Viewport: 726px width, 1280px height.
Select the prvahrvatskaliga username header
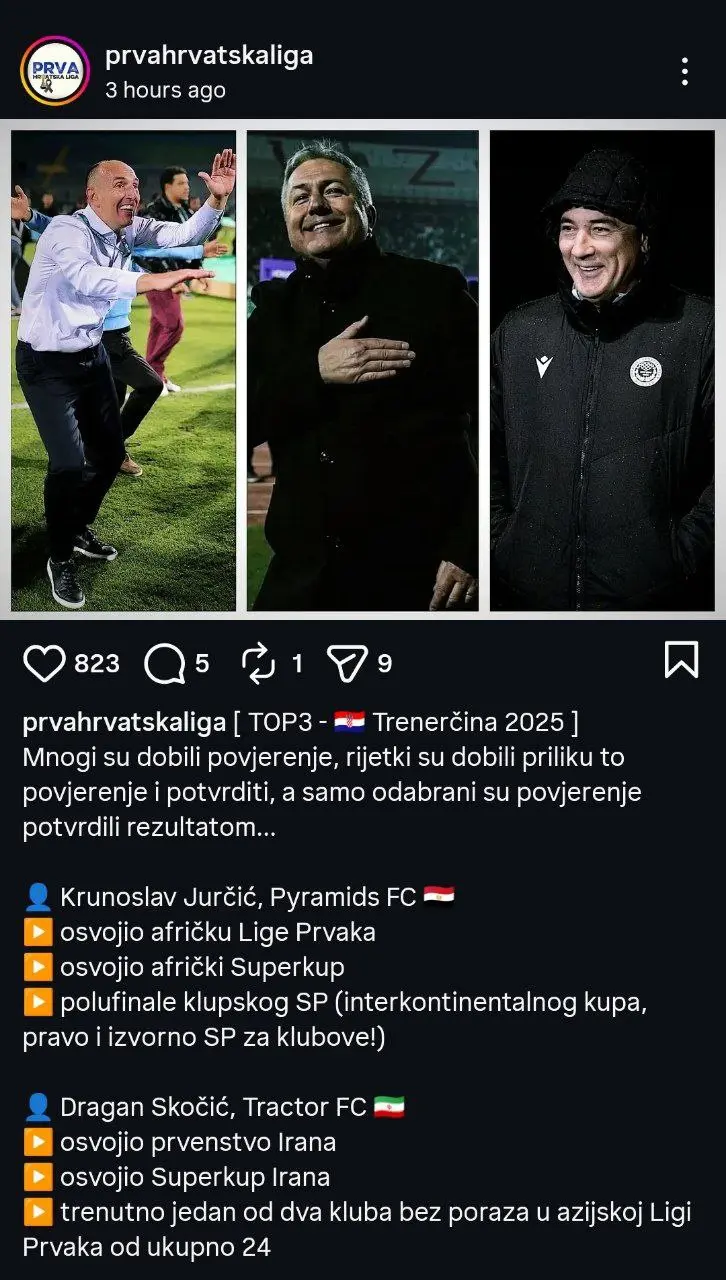208,58
